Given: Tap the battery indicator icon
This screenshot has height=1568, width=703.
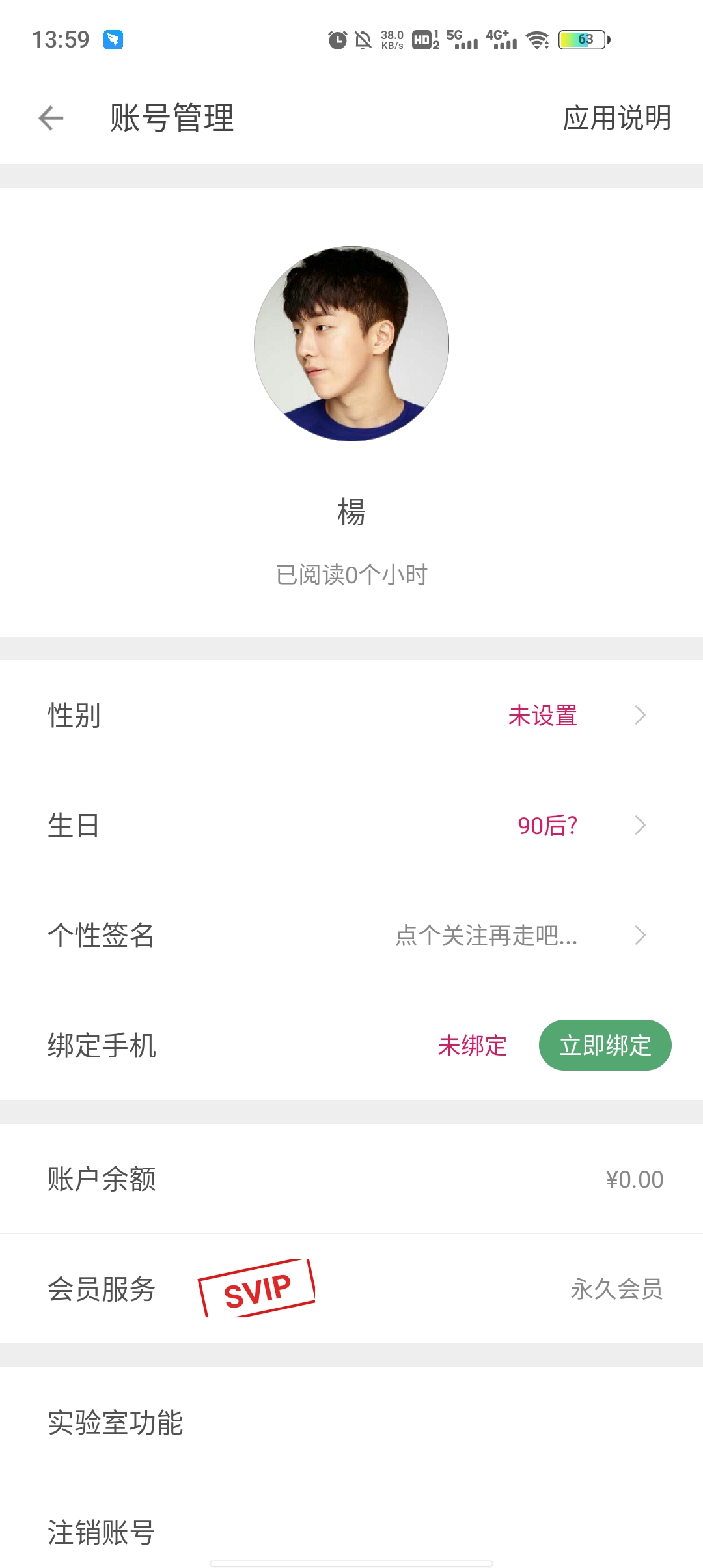Looking at the screenshot, I should [581, 40].
